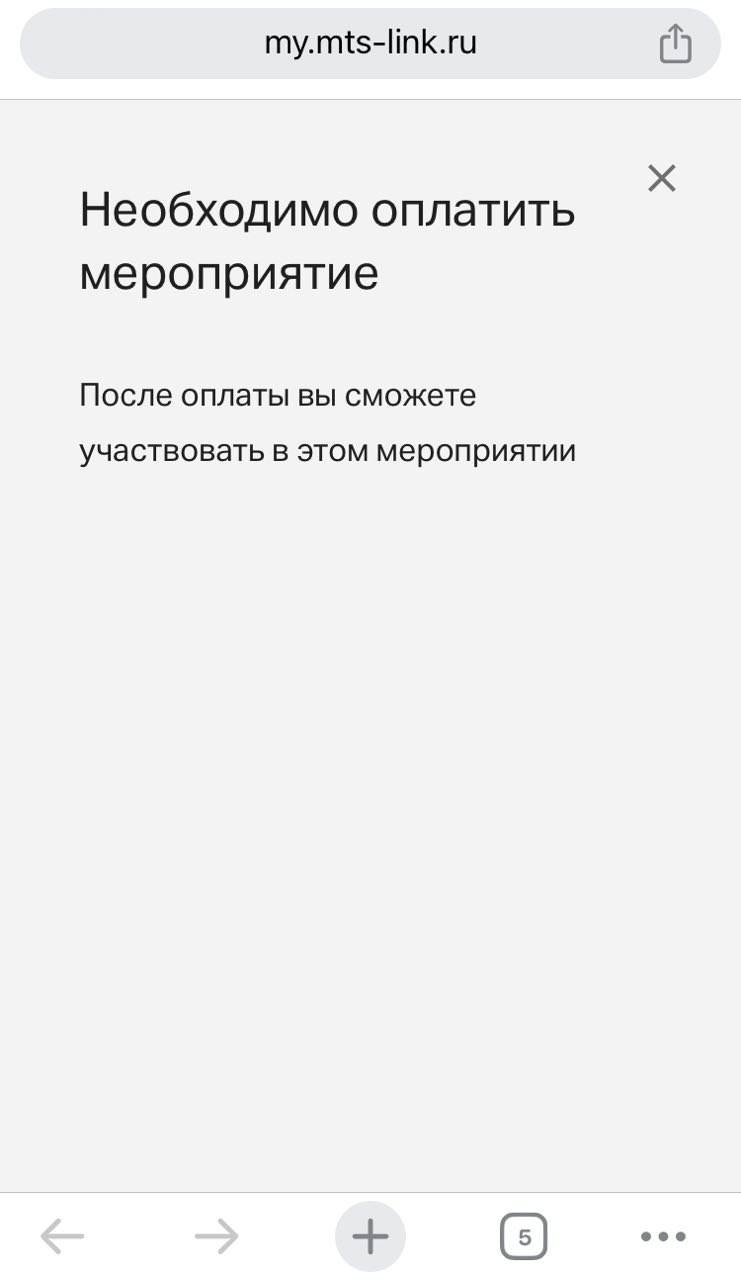Open a new browser tab
This screenshot has width=741, height=1280.
point(370,1237)
